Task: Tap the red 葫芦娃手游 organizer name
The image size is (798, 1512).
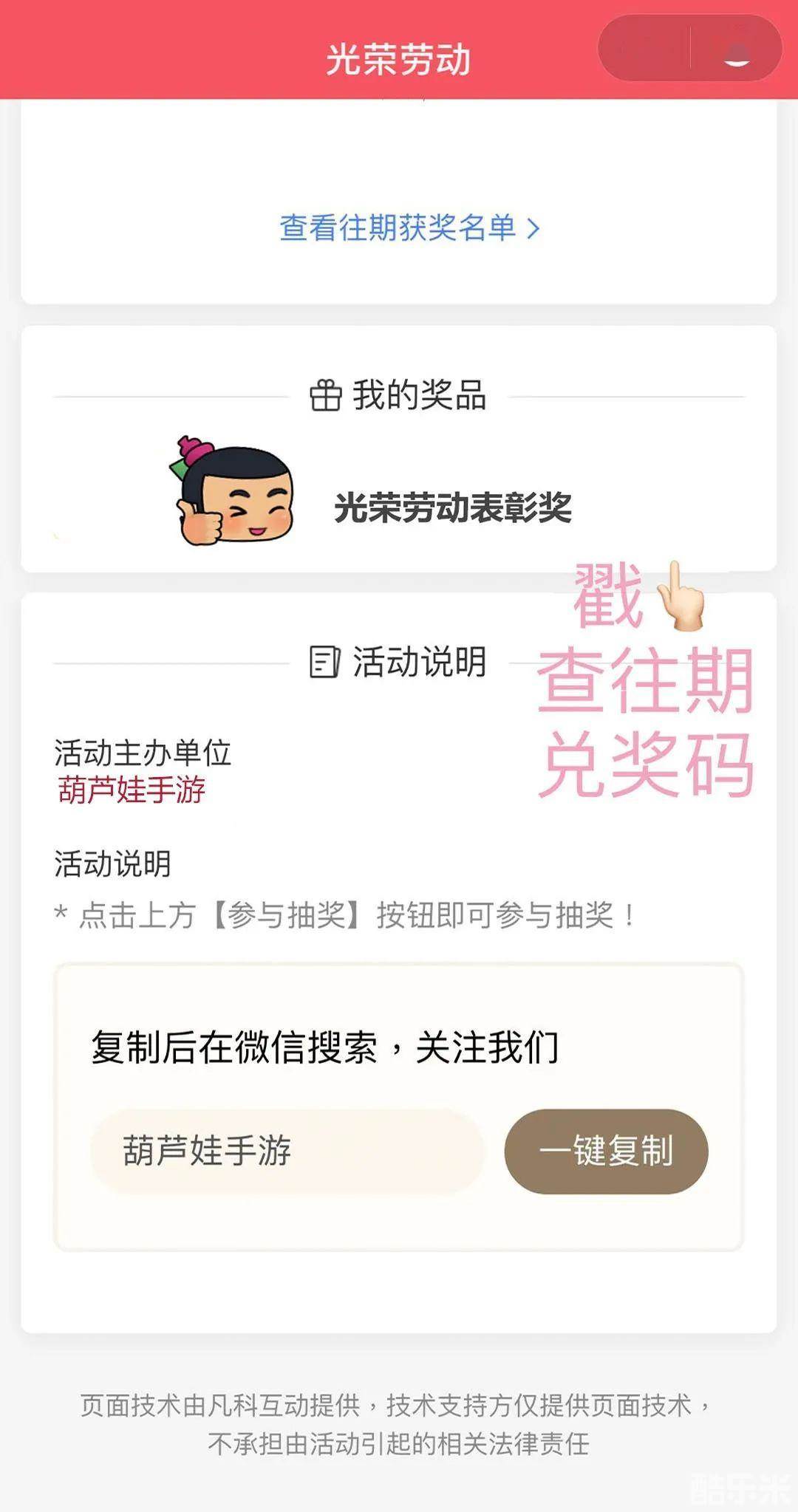Action: click(132, 790)
